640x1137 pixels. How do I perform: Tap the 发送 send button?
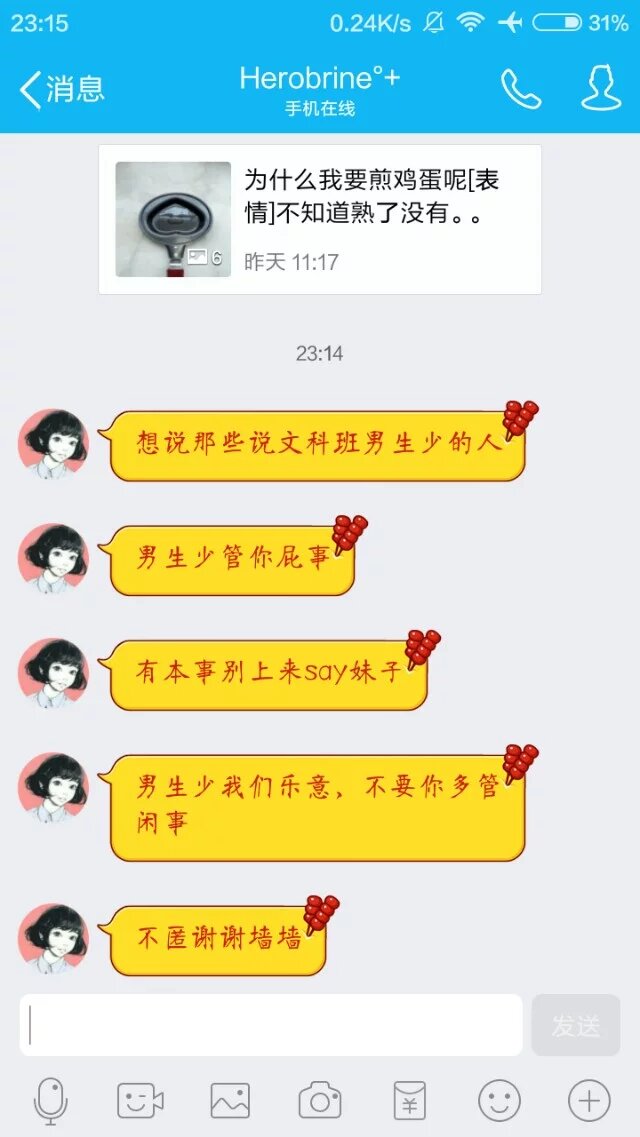[x=576, y=1025]
